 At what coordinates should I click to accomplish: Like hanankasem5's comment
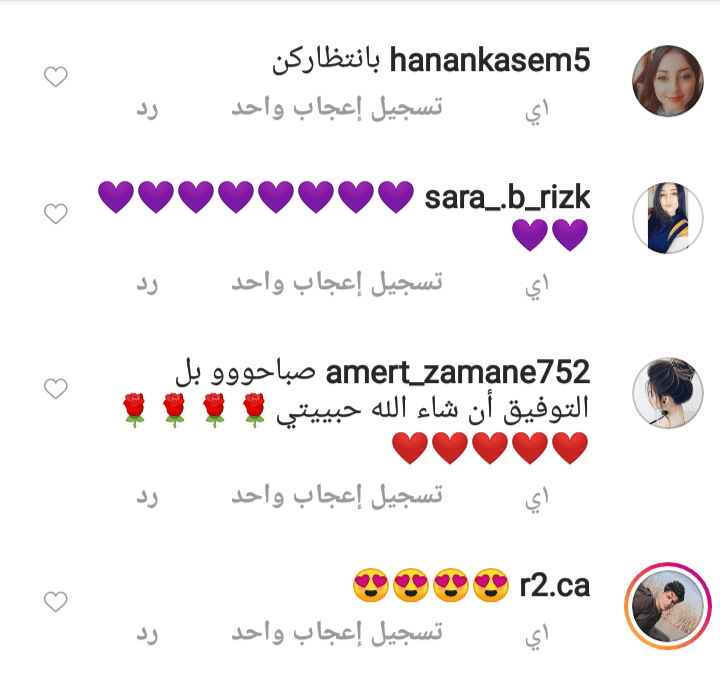click(x=56, y=77)
